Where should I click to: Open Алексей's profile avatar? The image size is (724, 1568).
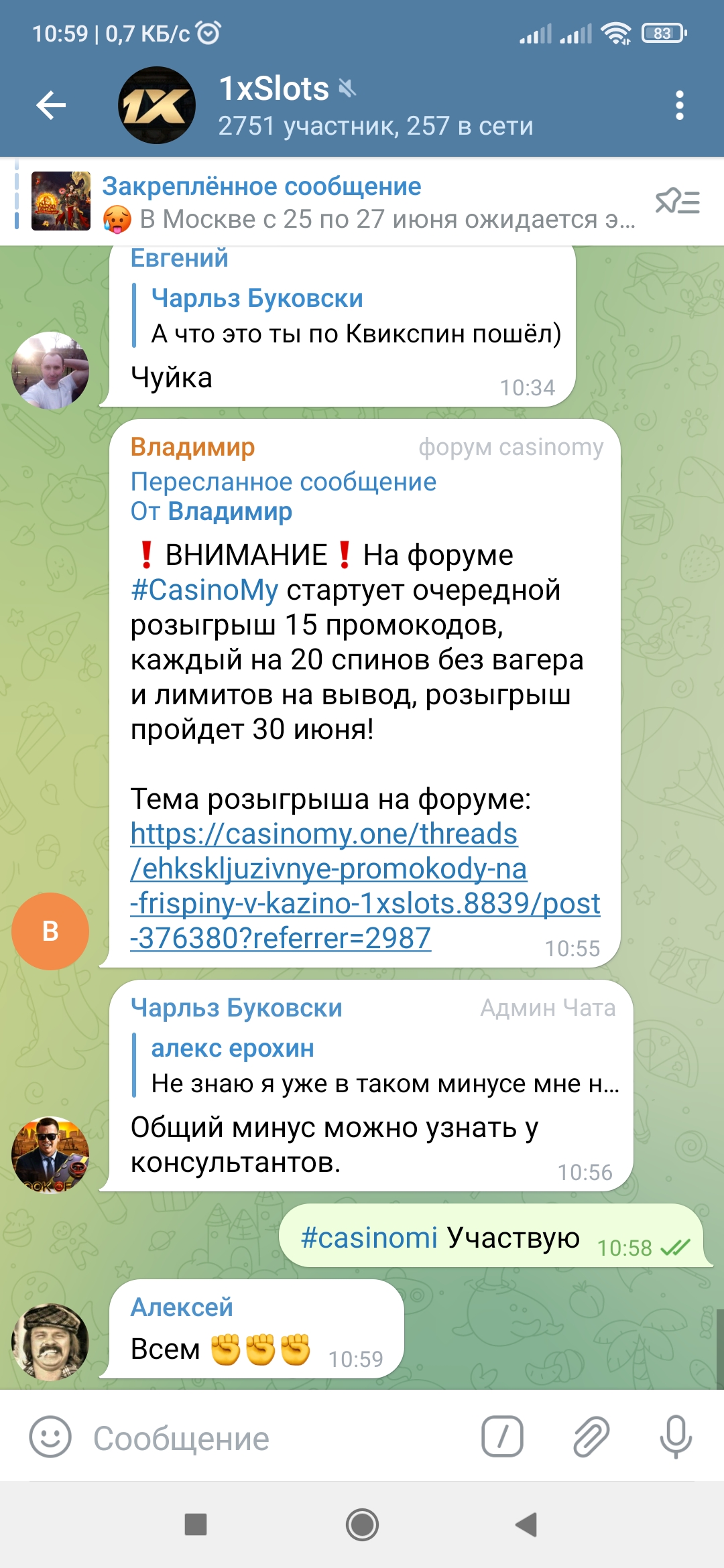click(x=50, y=1342)
